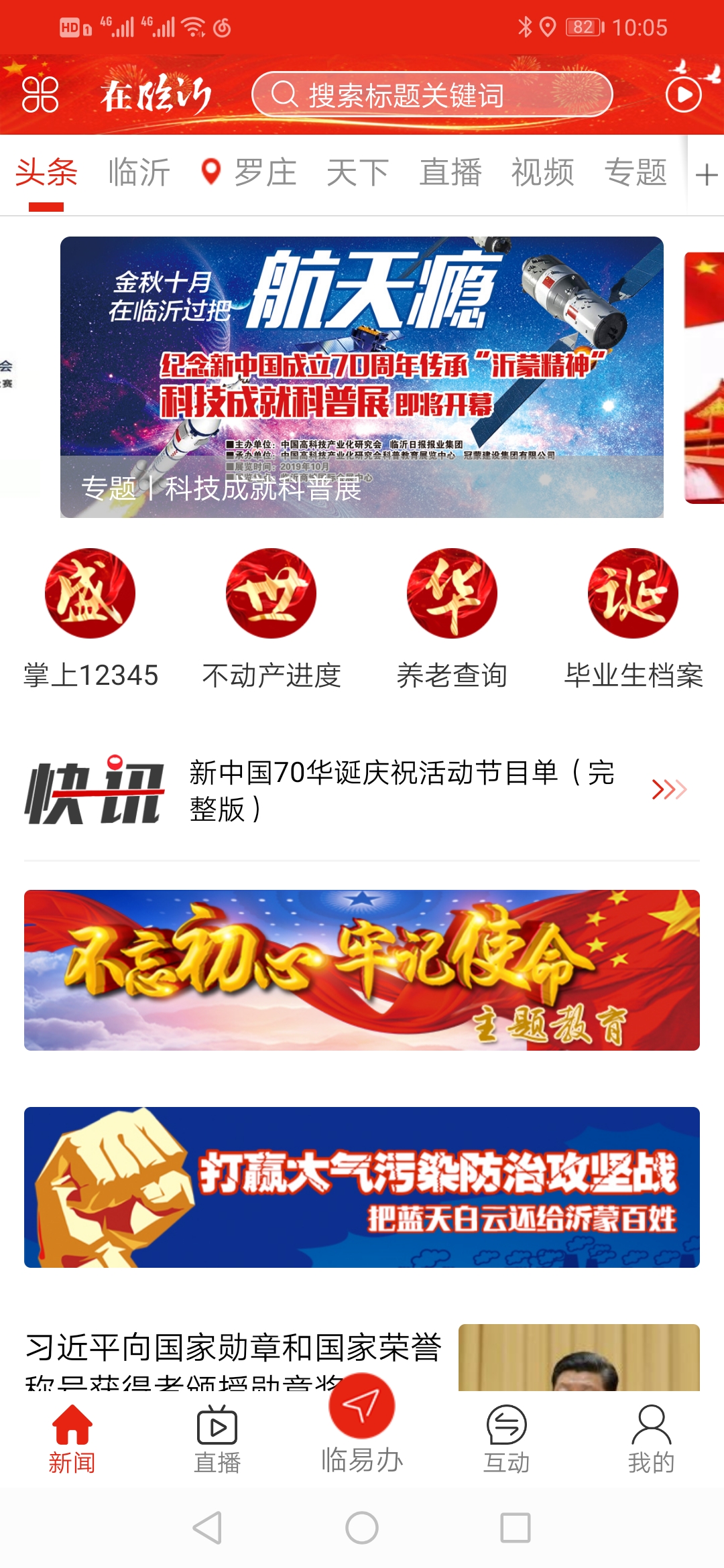Open the 不忘初心 牢记使命 banner
The height and width of the screenshot is (1568, 724).
point(362,970)
